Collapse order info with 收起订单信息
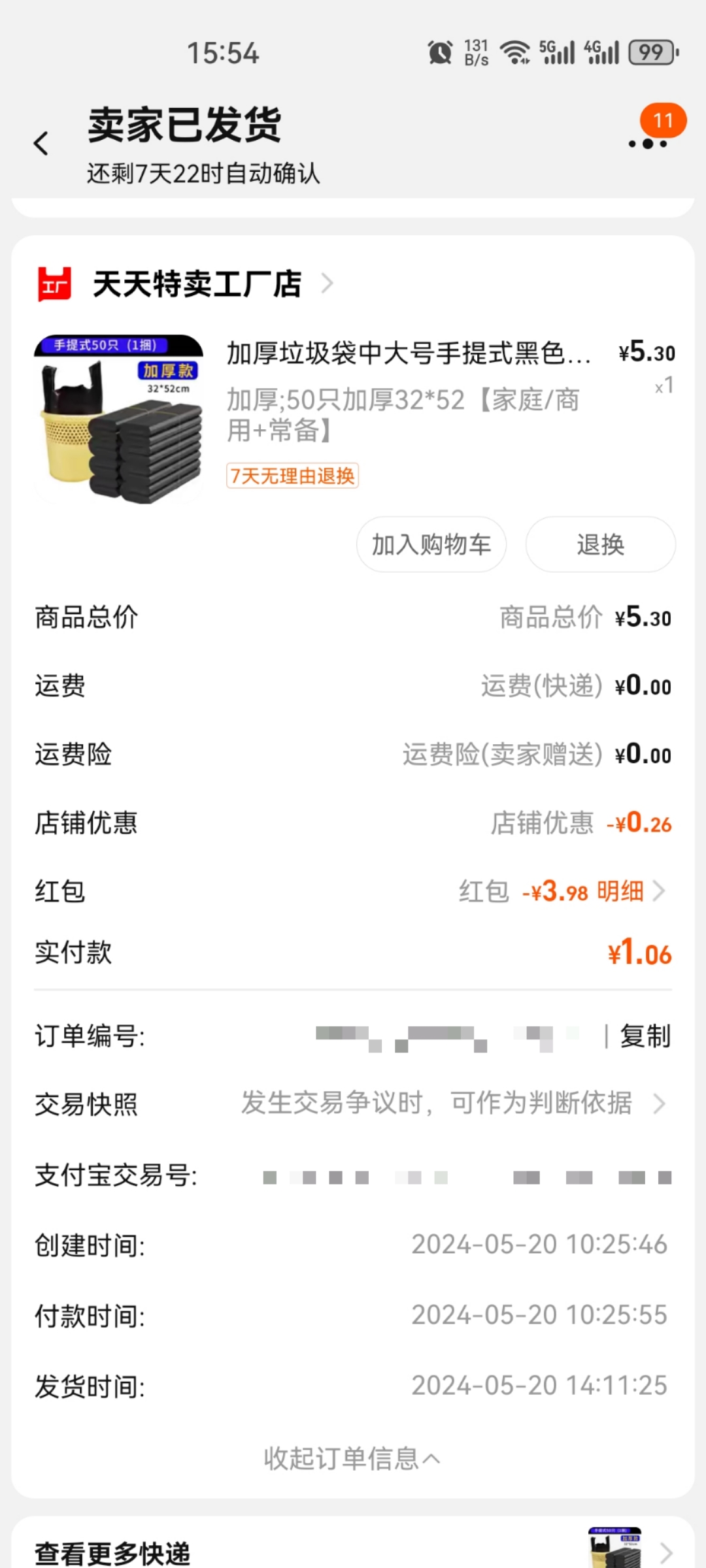Screen dimensions: 706x1568 click(x=352, y=1458)
